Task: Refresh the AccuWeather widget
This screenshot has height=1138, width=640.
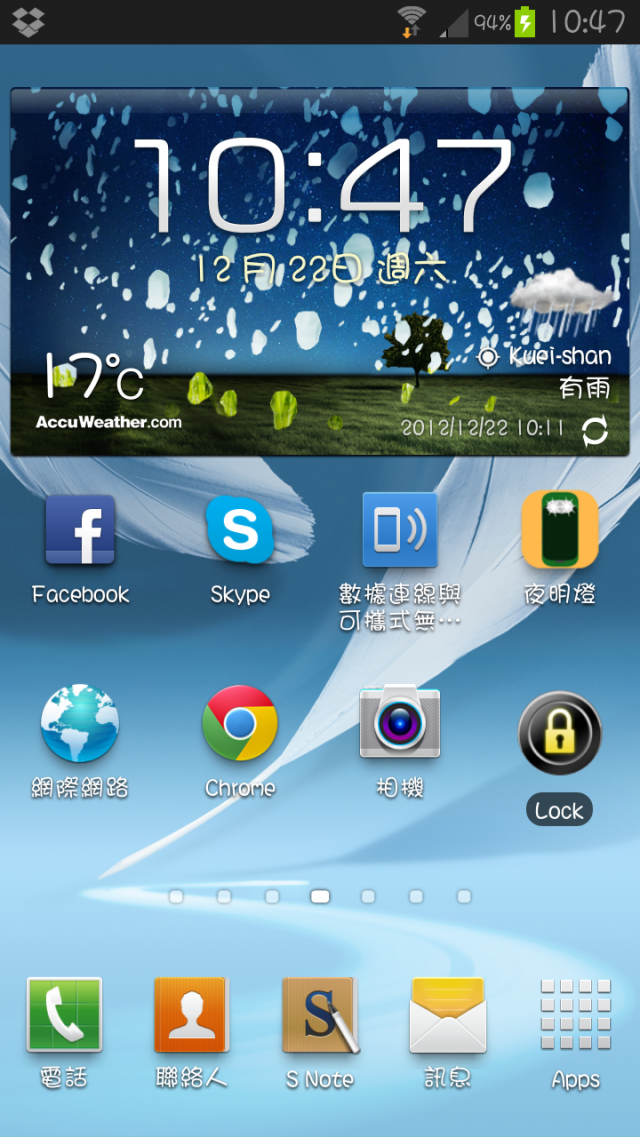Action: click(594, 430)
